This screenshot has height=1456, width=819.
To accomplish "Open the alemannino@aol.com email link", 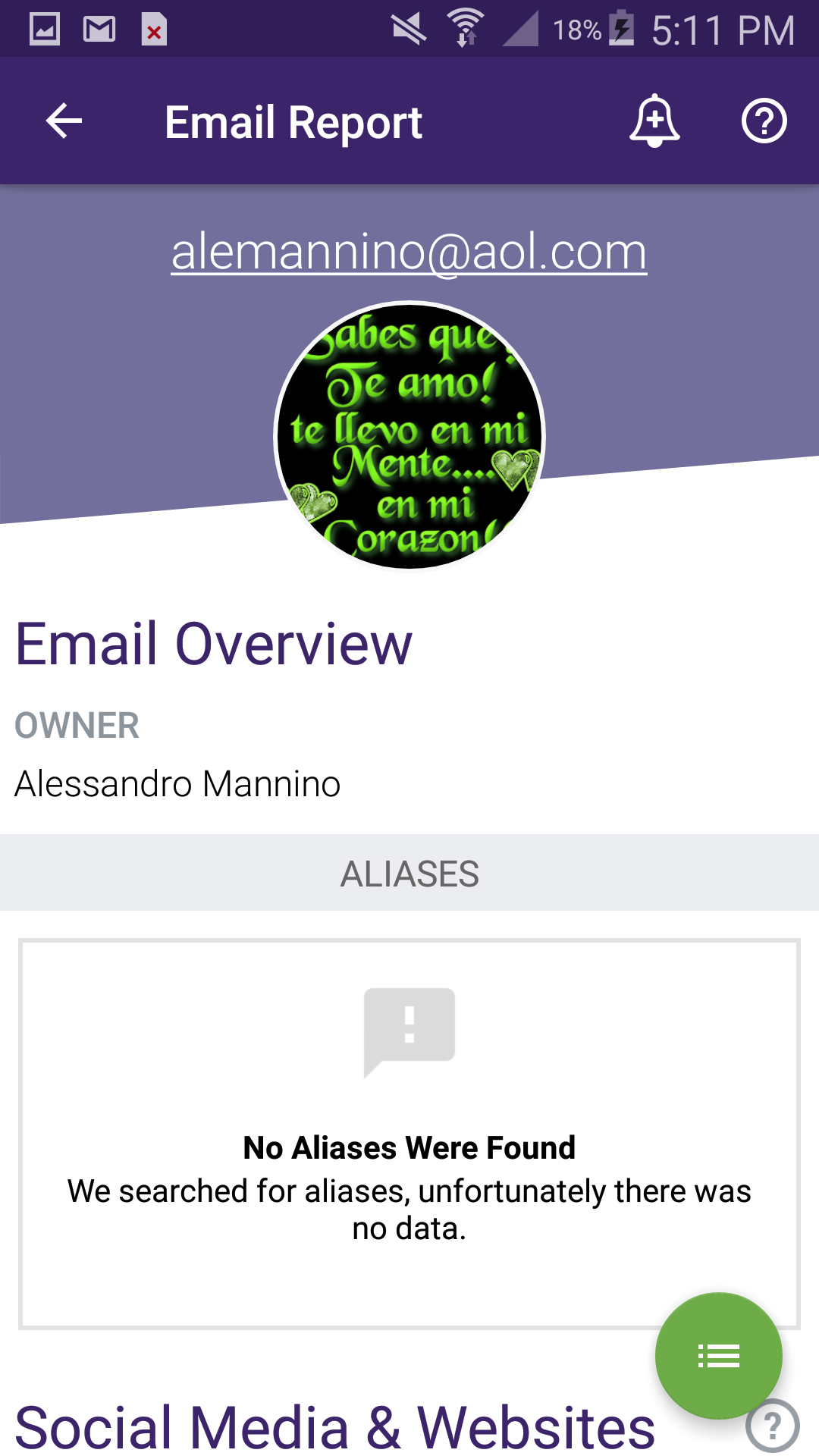I will point(409,252).
